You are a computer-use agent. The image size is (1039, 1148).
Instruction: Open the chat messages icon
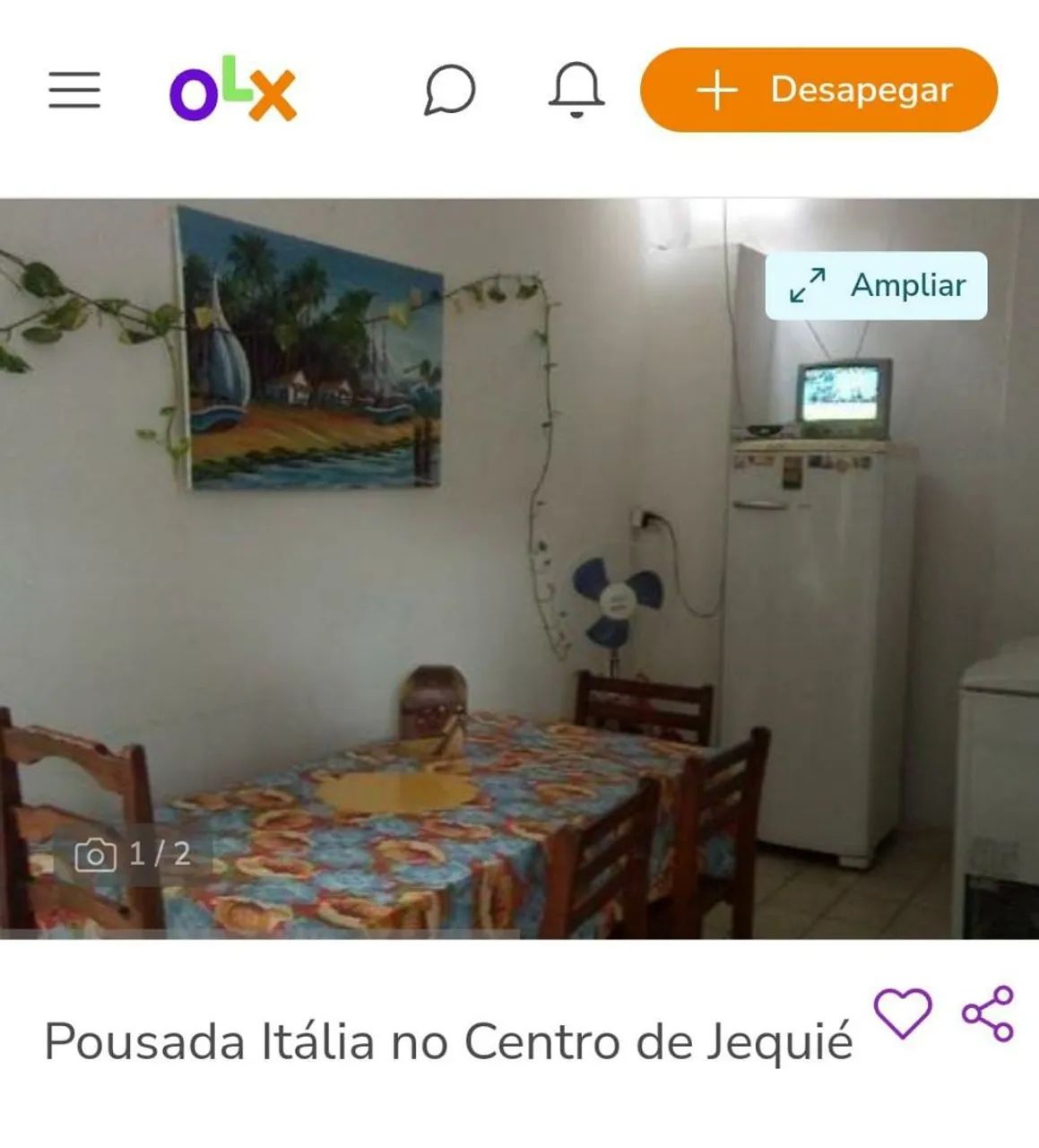(x=449, y=91)
